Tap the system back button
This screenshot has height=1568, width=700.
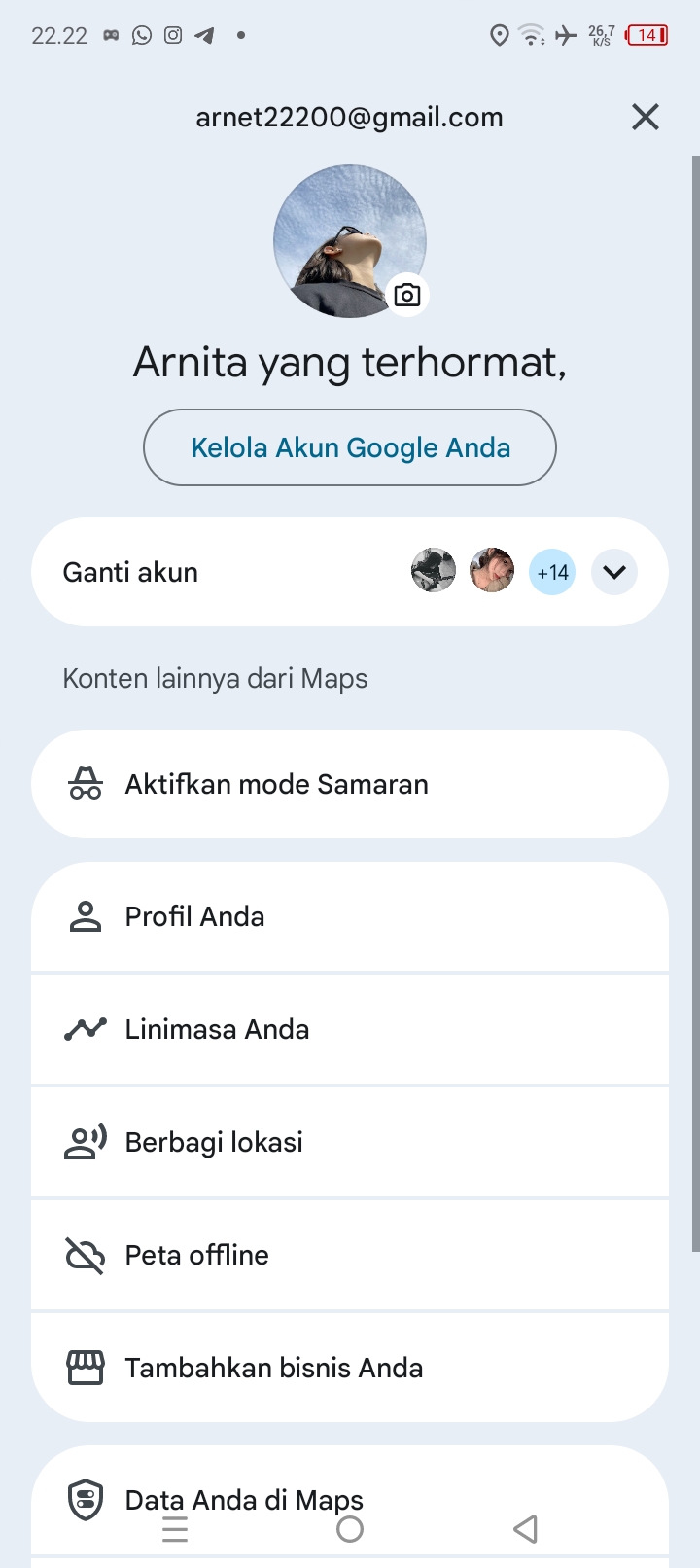(525, 1529)
